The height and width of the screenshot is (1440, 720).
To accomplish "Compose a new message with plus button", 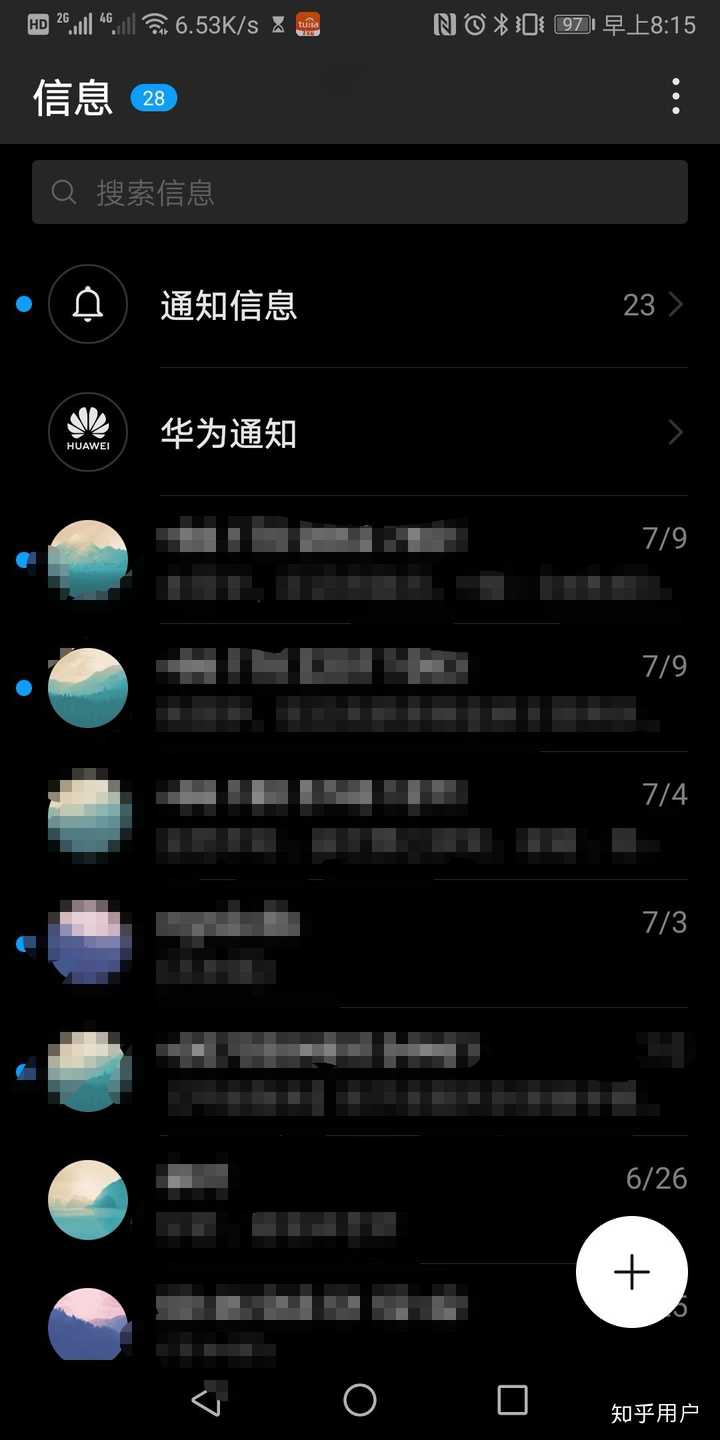I will point(631,1272).
